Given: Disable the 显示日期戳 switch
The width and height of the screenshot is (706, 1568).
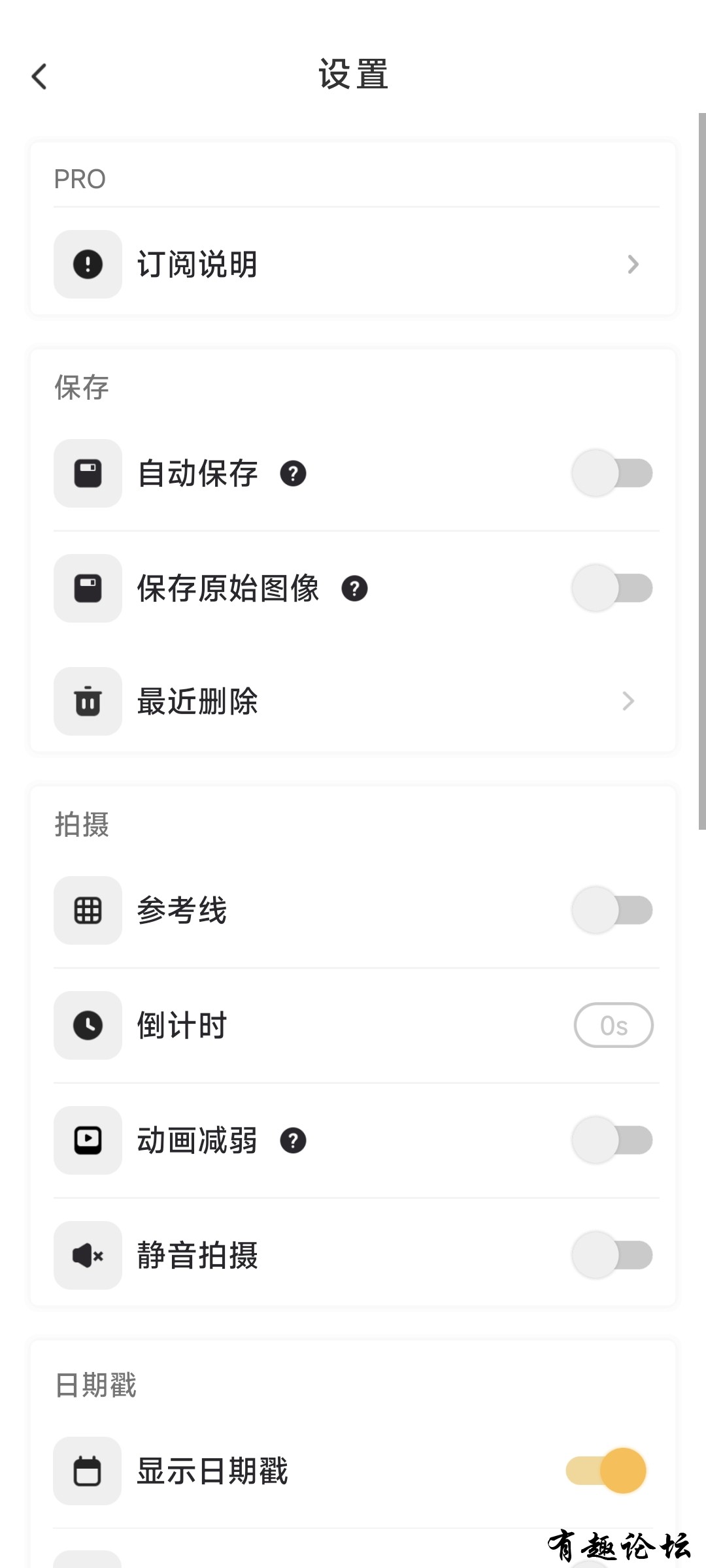Looking at the screenshot, I should (x=607, y=1471).
